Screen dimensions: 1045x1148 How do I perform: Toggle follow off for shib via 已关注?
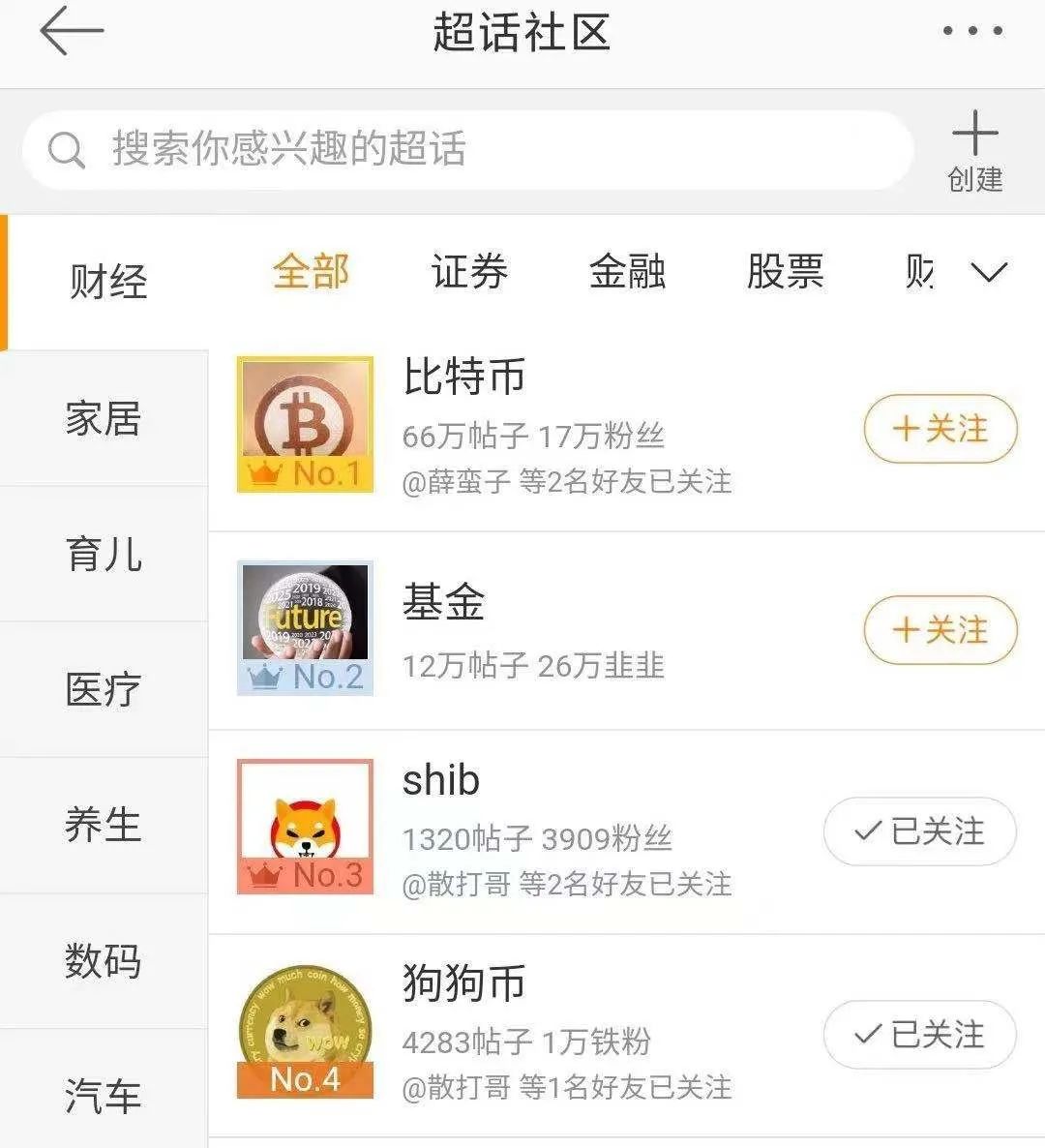coord(918,831)
